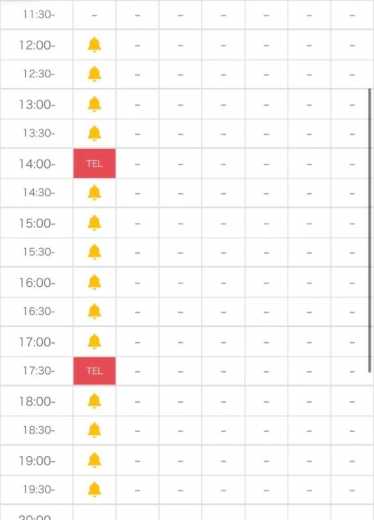The width and height of the screenshot is (374, 520).
Task: Select the 18:00 bell slot
Action: point(94,401)
